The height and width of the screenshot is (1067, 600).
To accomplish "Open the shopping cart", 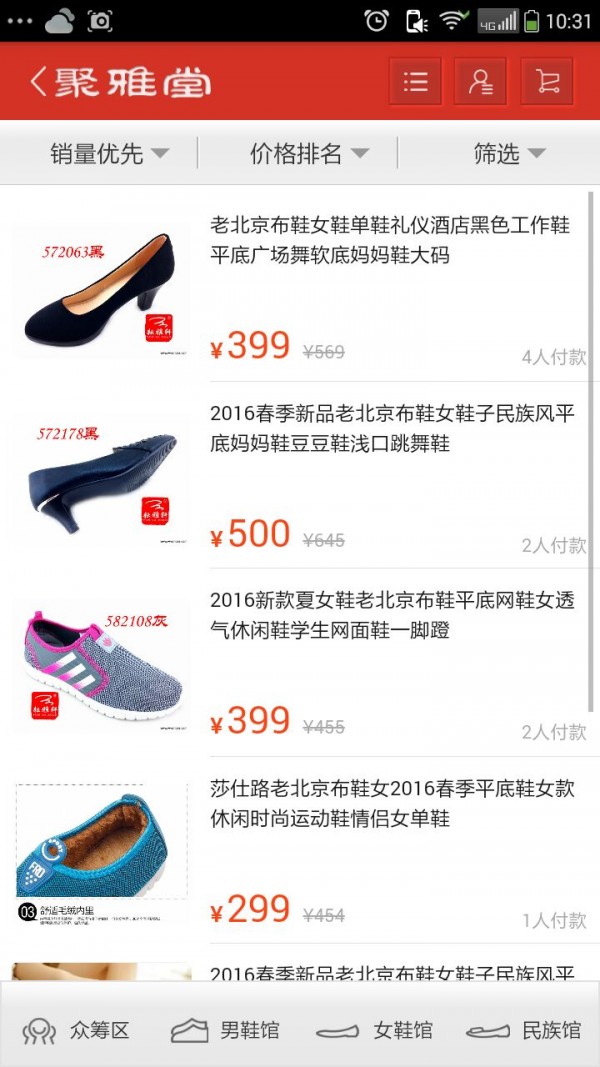I will (547, 82).
